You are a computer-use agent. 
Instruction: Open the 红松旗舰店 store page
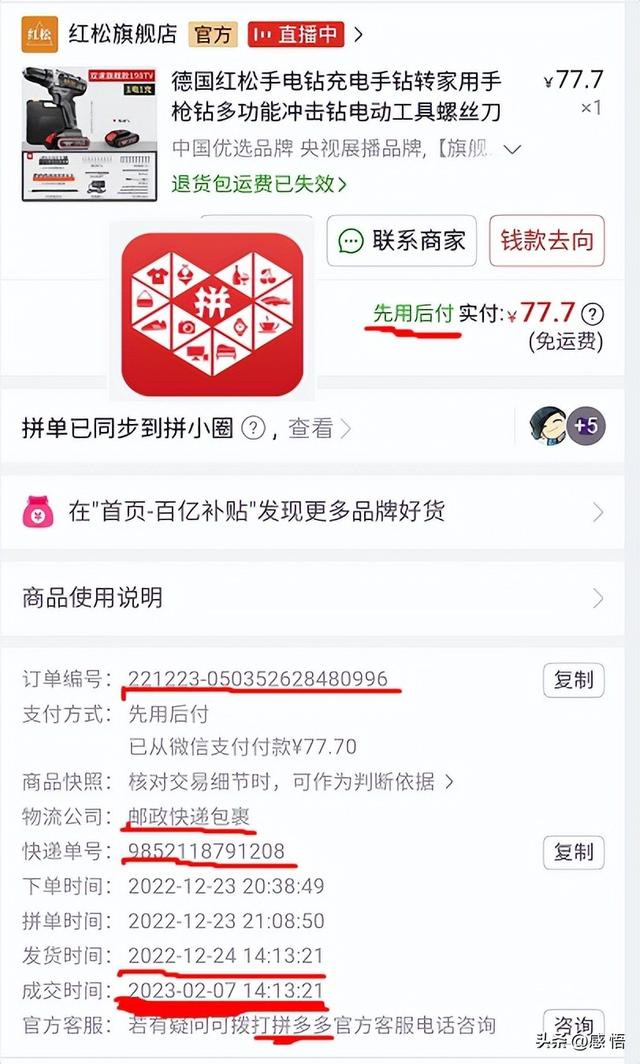(124, 34)
